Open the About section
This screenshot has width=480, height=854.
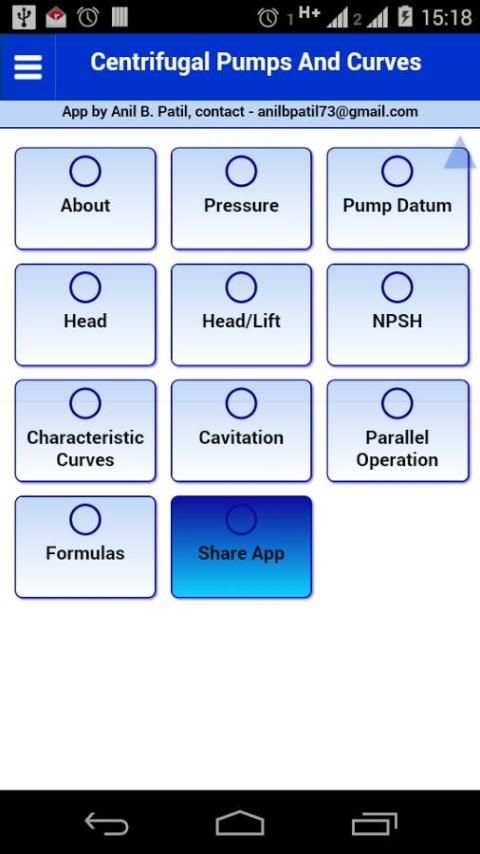tap(86, 199)
